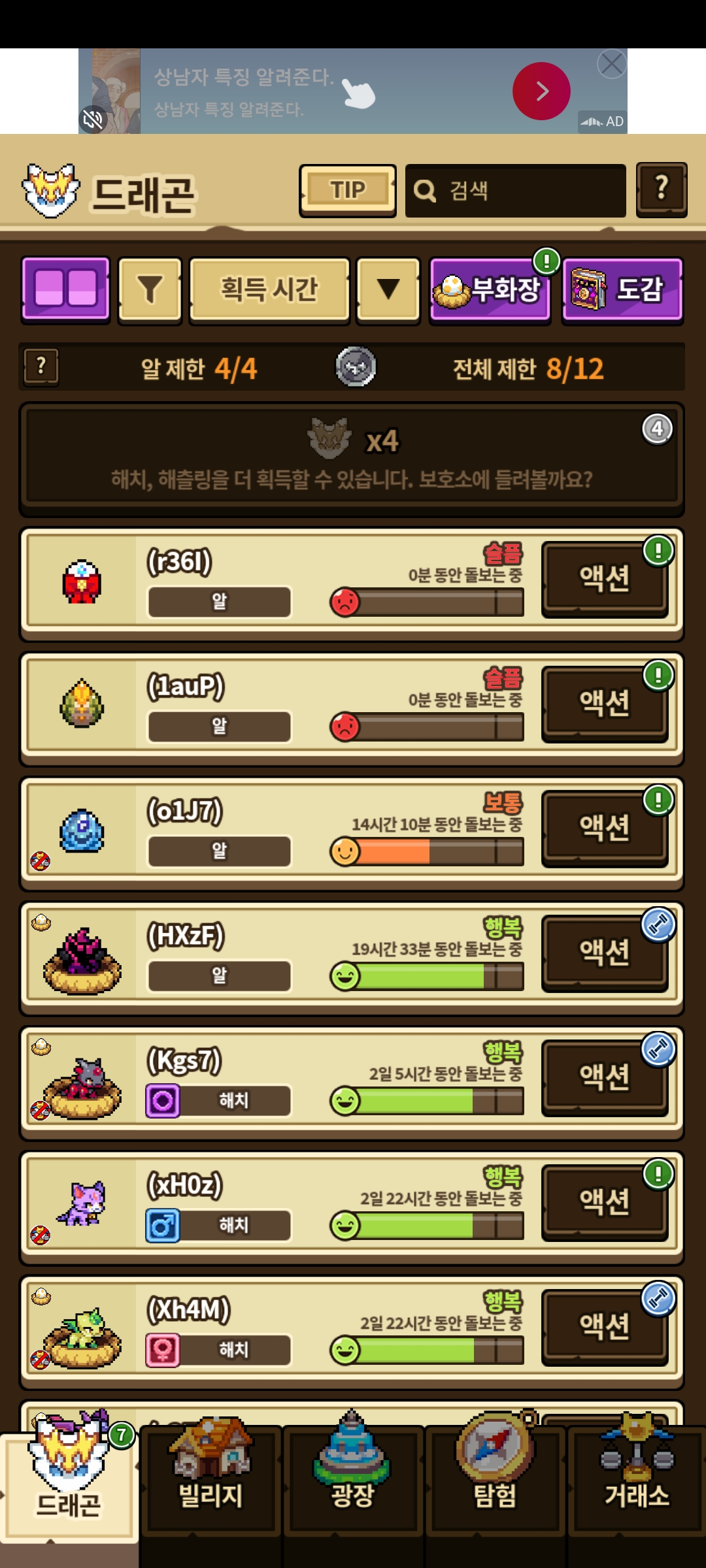Close the ad banner
This screenshot has width=706, height=1568.
pyautogui.click(x=612, y=64)
